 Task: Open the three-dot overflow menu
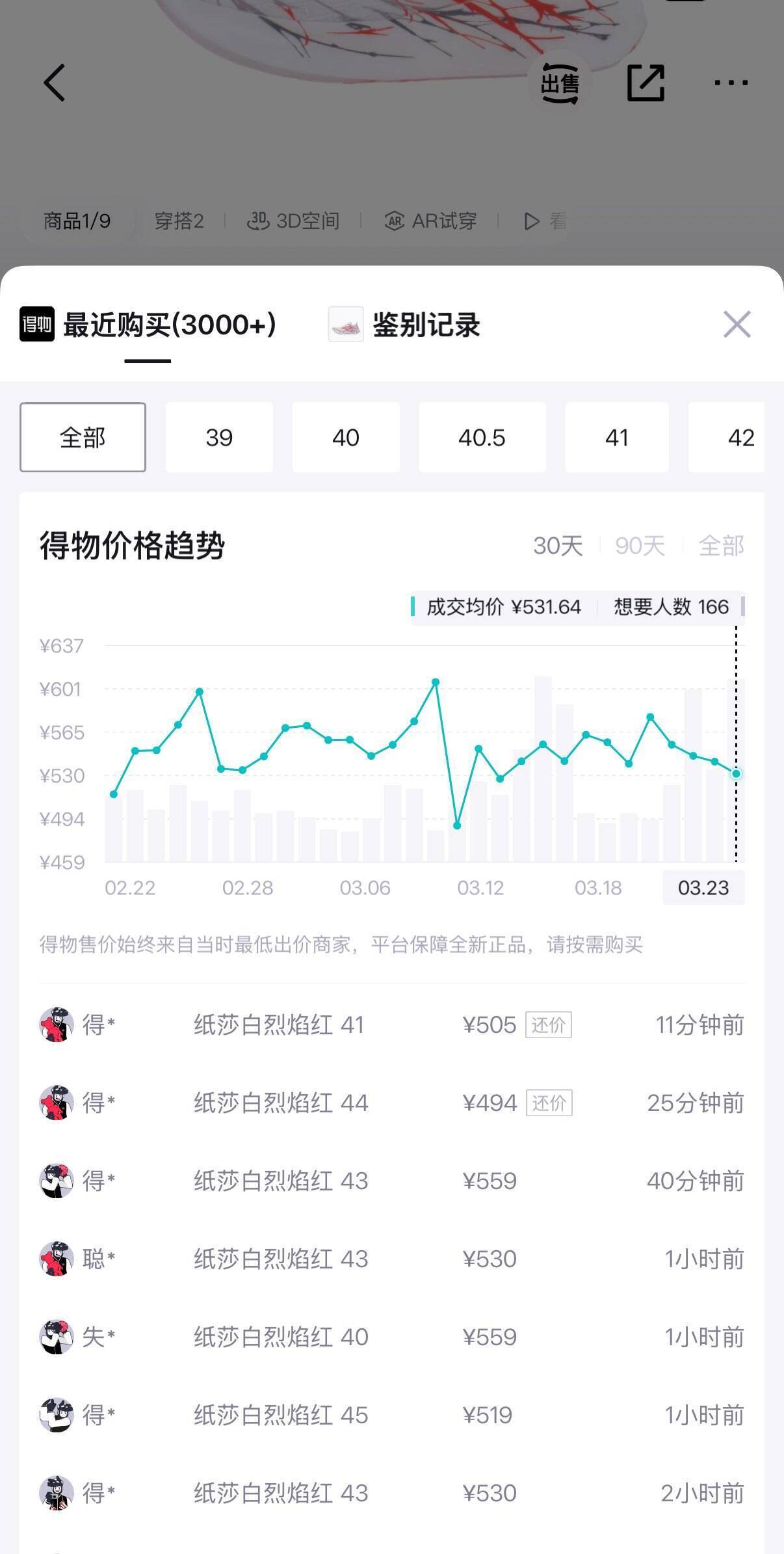731,83
